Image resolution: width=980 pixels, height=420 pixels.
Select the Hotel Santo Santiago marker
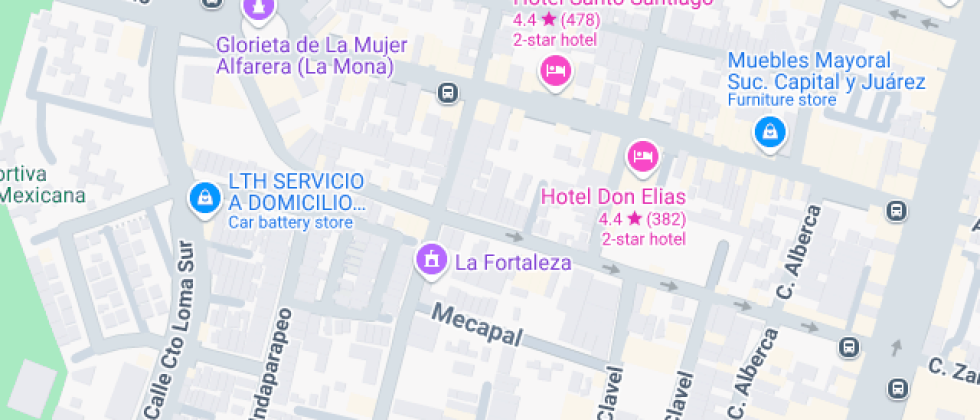pos(555,70)
